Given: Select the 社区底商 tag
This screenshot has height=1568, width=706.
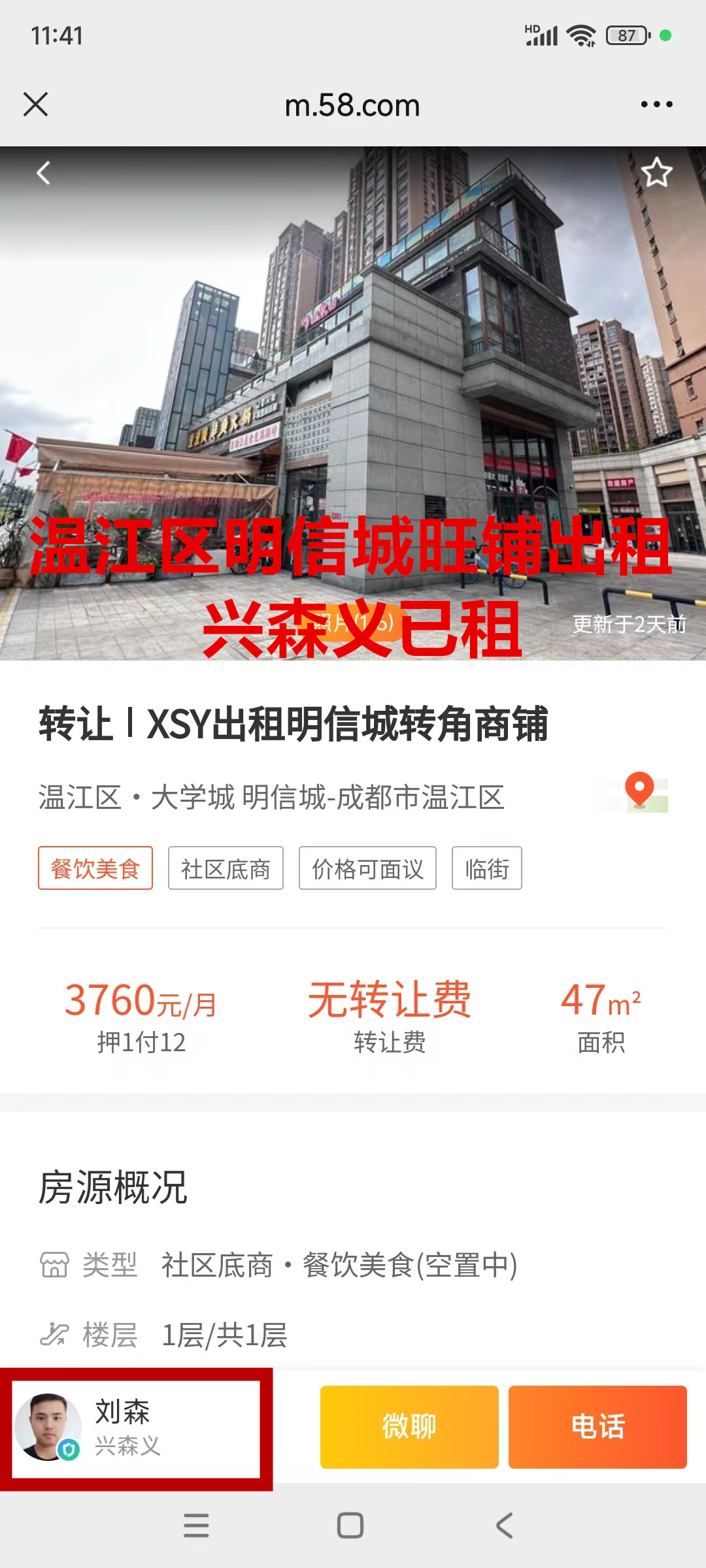Looking at the screenshot, I should tap(226, 868).
